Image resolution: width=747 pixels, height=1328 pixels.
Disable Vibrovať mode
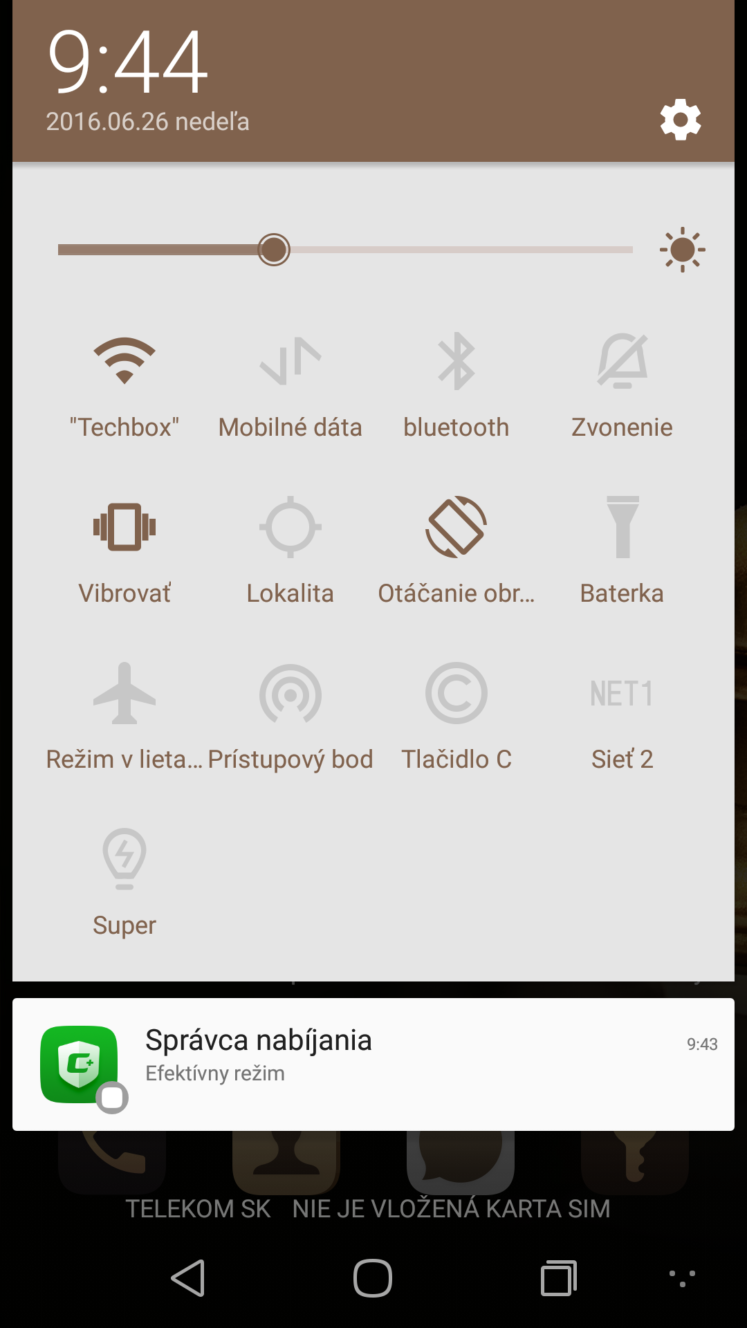click(124, 552)
